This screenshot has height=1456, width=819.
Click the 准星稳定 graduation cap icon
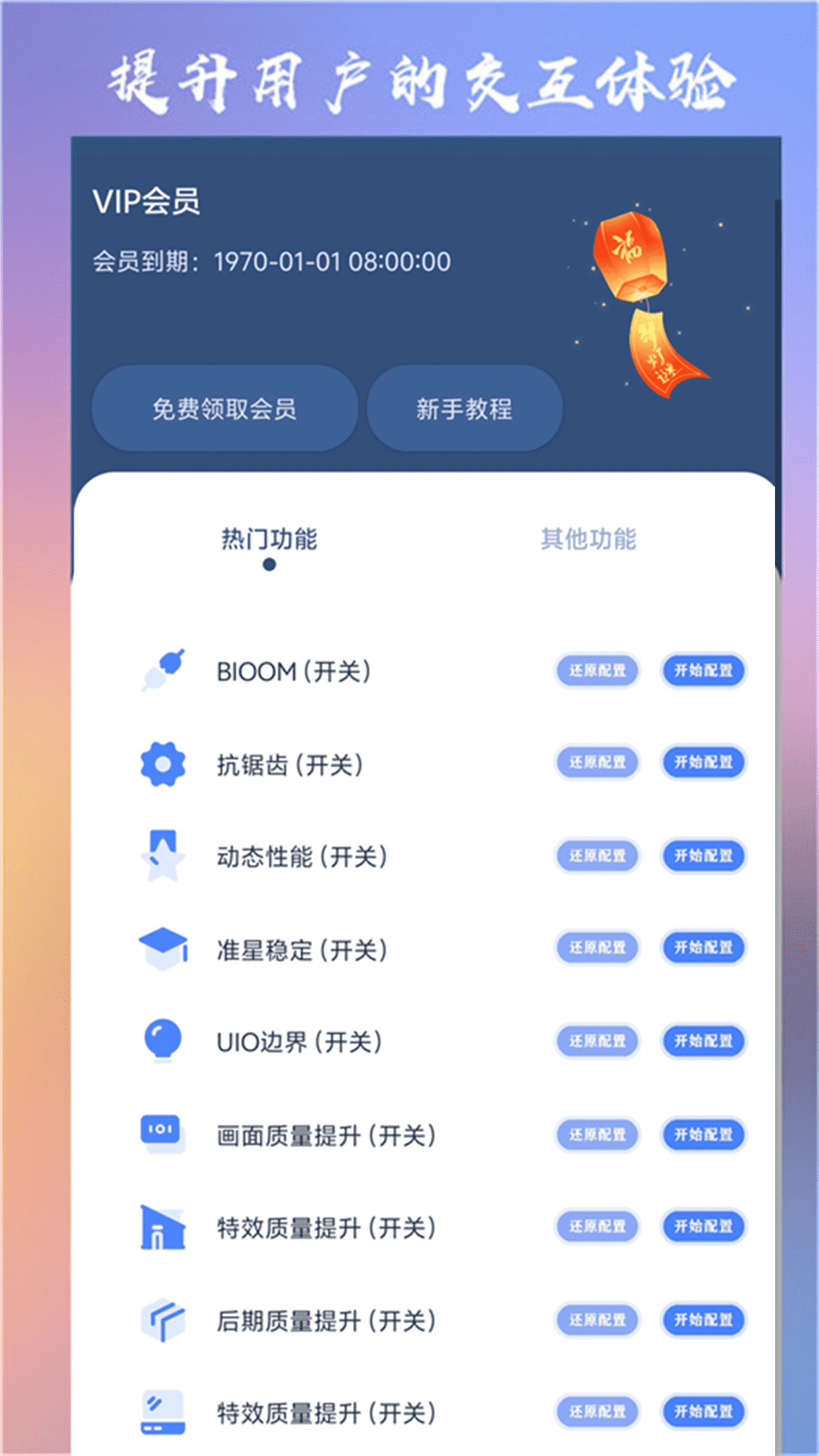163,949
